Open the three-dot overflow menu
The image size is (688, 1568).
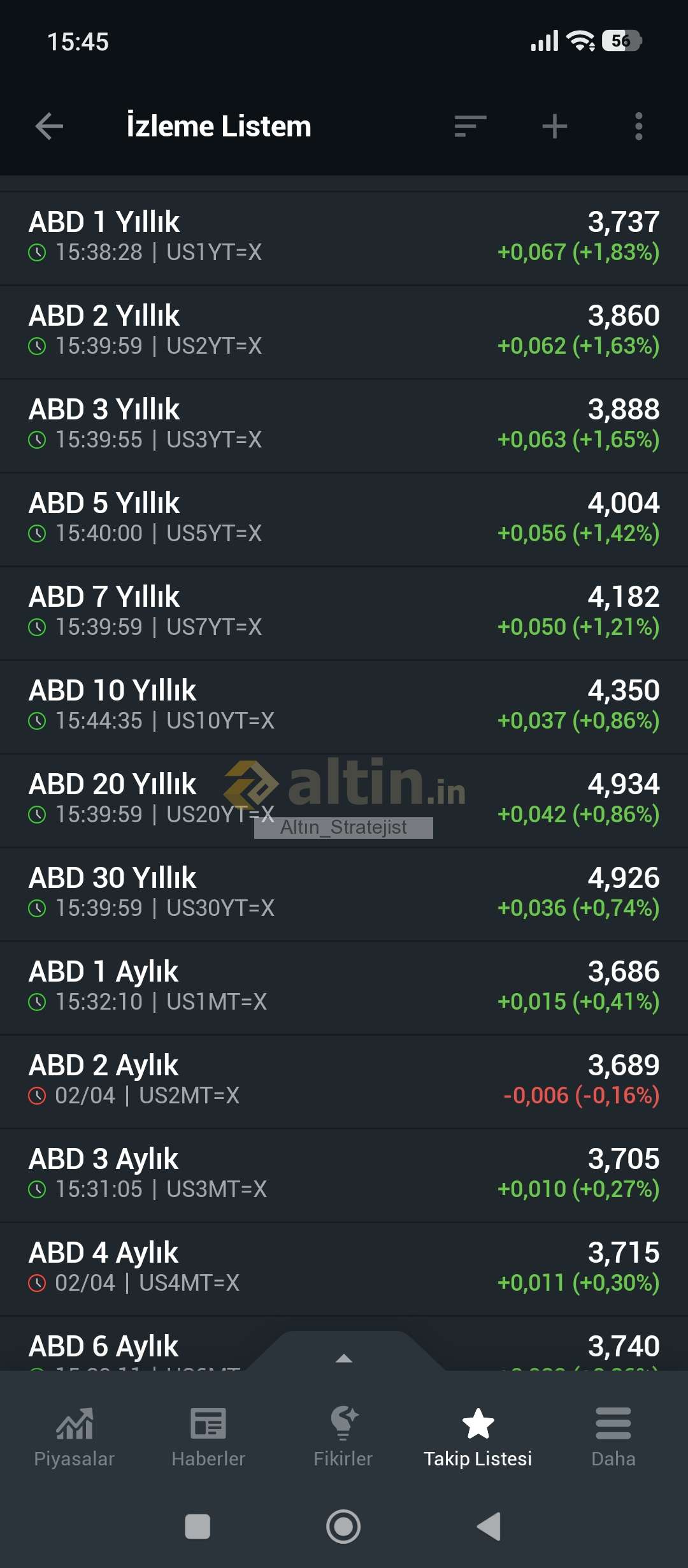pos(638,126)
